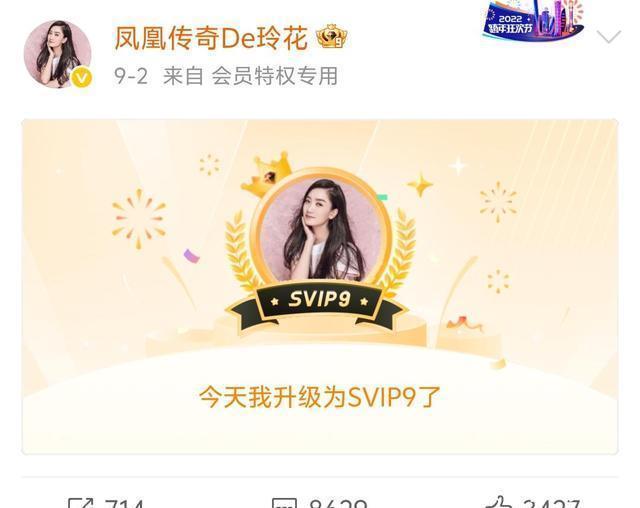The width and height of the screenshot is (640, 508).
Task: Expand the post options chevron
Action: (x=608, y=37)
